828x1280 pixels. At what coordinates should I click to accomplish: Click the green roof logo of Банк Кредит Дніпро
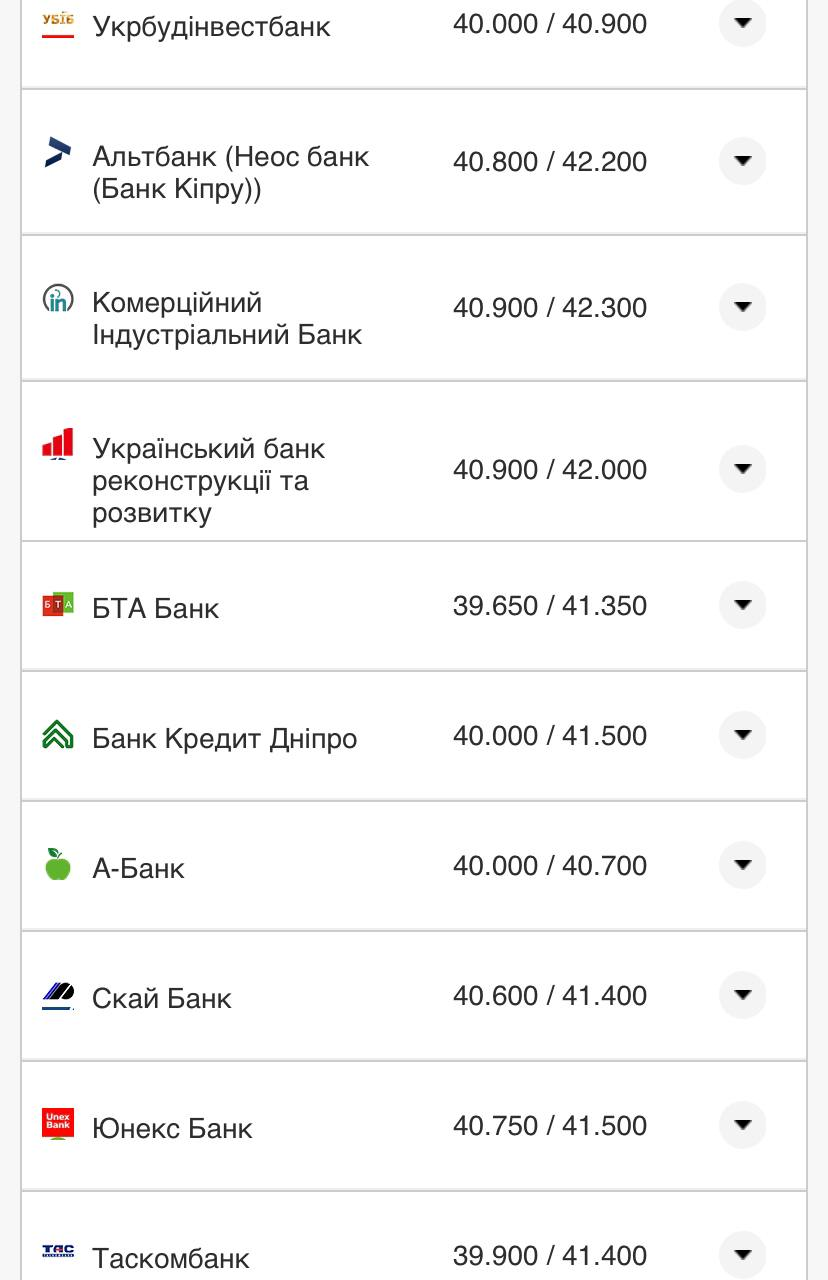tap(57, 733)
